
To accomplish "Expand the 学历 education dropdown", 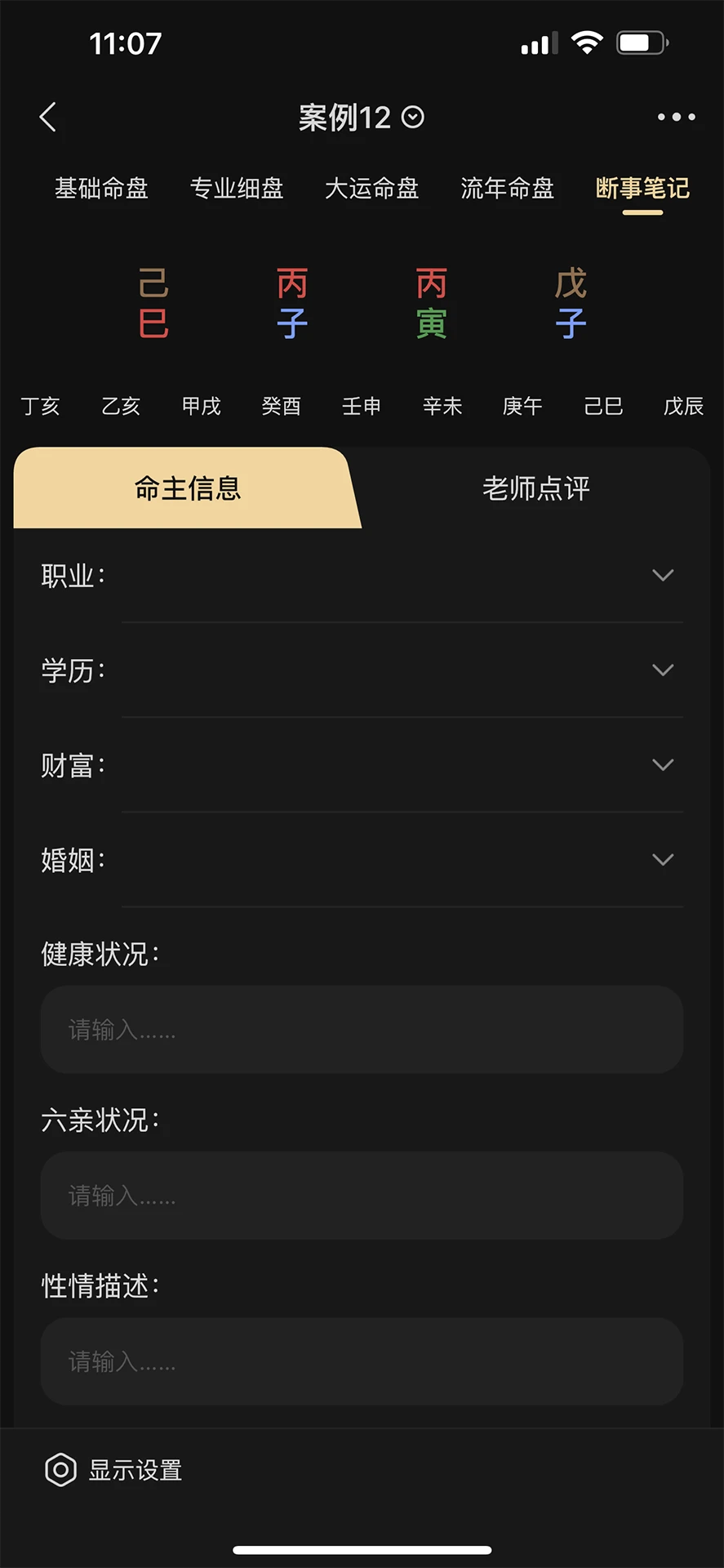I will click(x=663, y=670).
